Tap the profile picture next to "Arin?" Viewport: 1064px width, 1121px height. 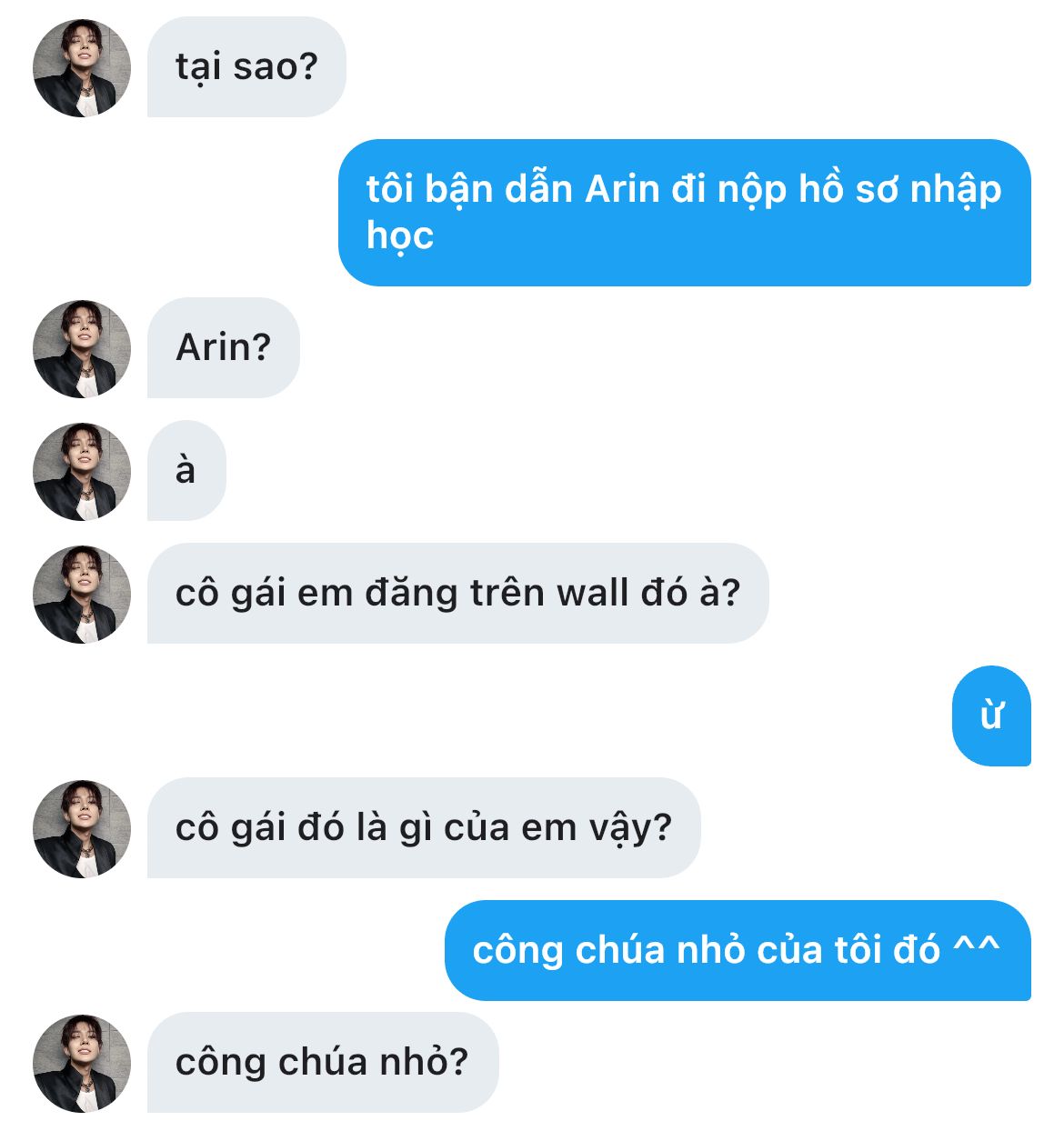tap(82, 349)
